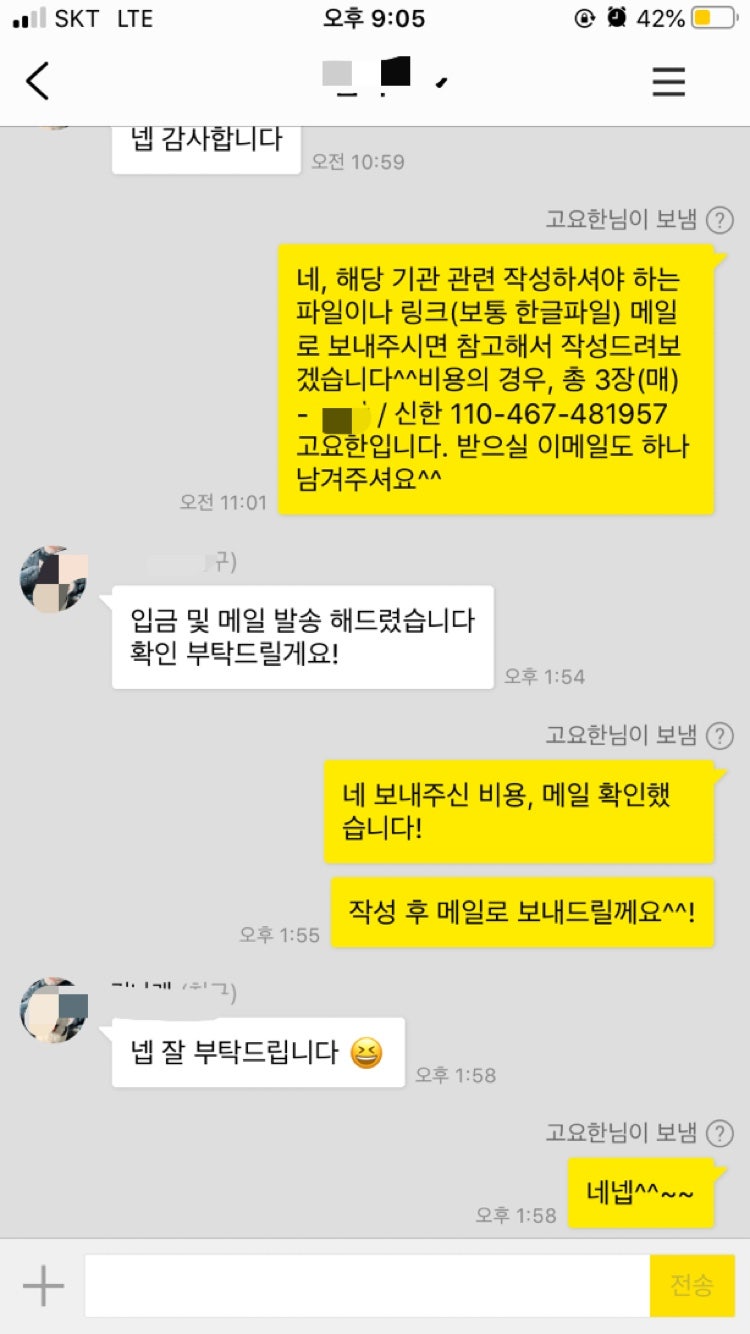Open the chat room hamburger menu
This screenshot has width=750, height=1334.
(669, 81)
